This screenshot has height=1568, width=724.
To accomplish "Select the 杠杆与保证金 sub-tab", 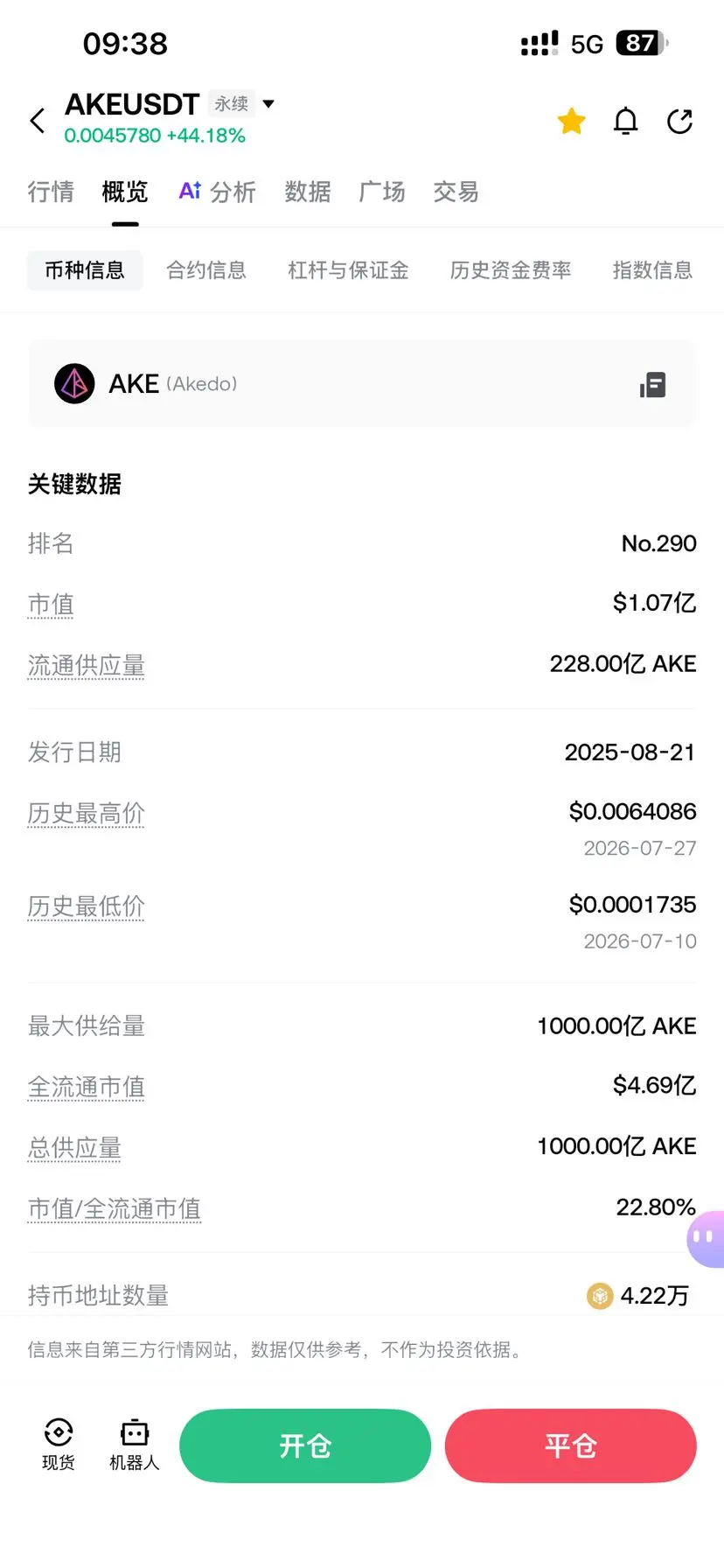I will pyautogui.click(x=348, y=269).
